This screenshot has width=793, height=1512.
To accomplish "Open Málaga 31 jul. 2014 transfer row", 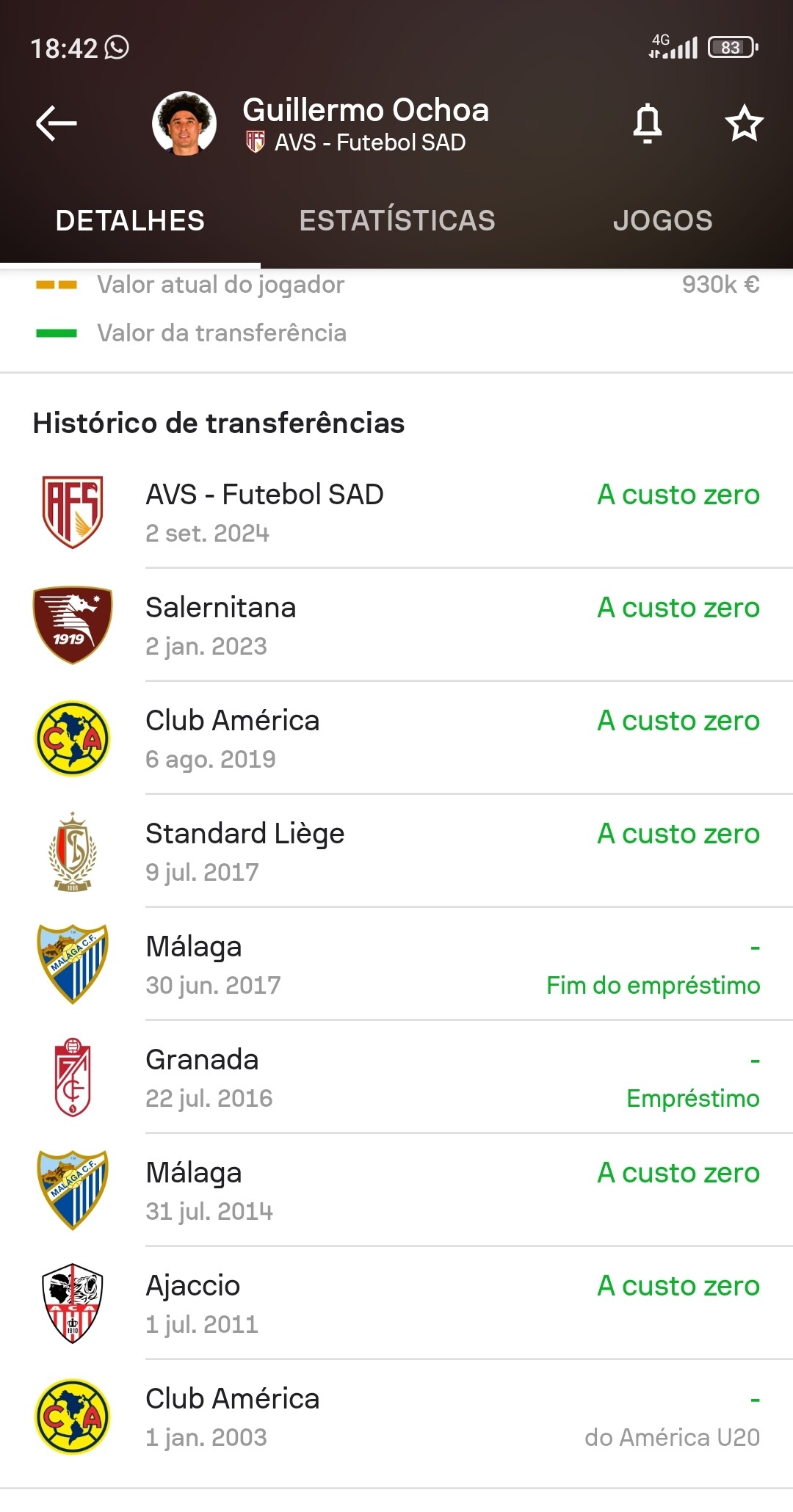I will pos(396,1190).
